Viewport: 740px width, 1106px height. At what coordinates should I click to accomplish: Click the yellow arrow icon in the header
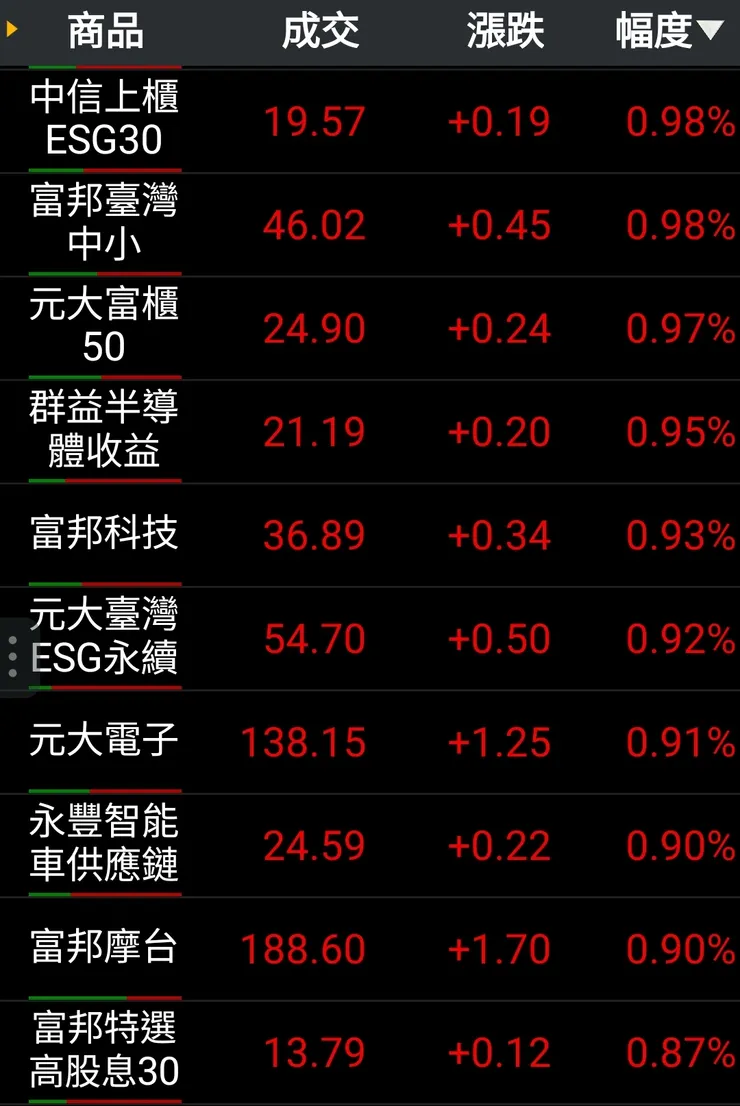pos(11,30)
